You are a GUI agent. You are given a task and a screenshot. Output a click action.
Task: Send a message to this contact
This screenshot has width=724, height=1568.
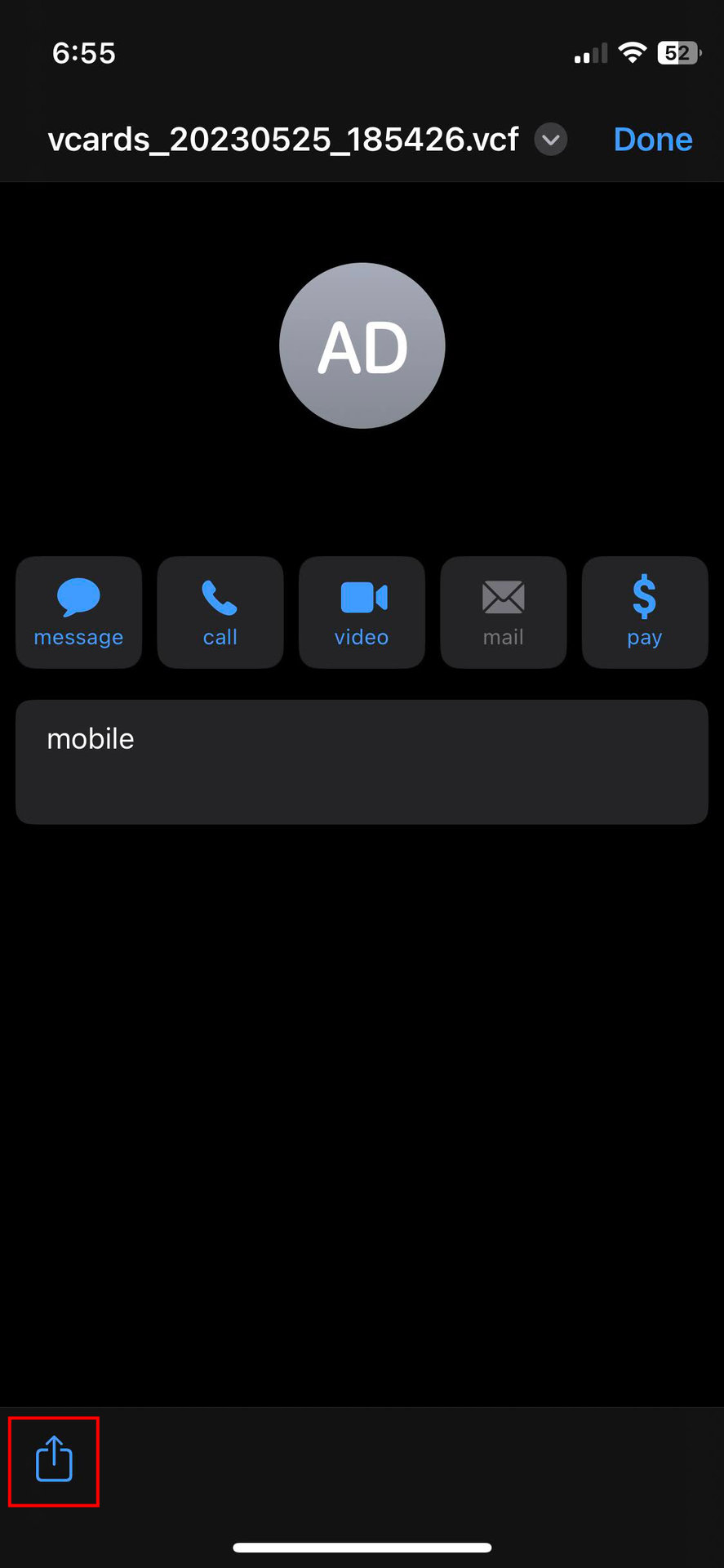78,612
